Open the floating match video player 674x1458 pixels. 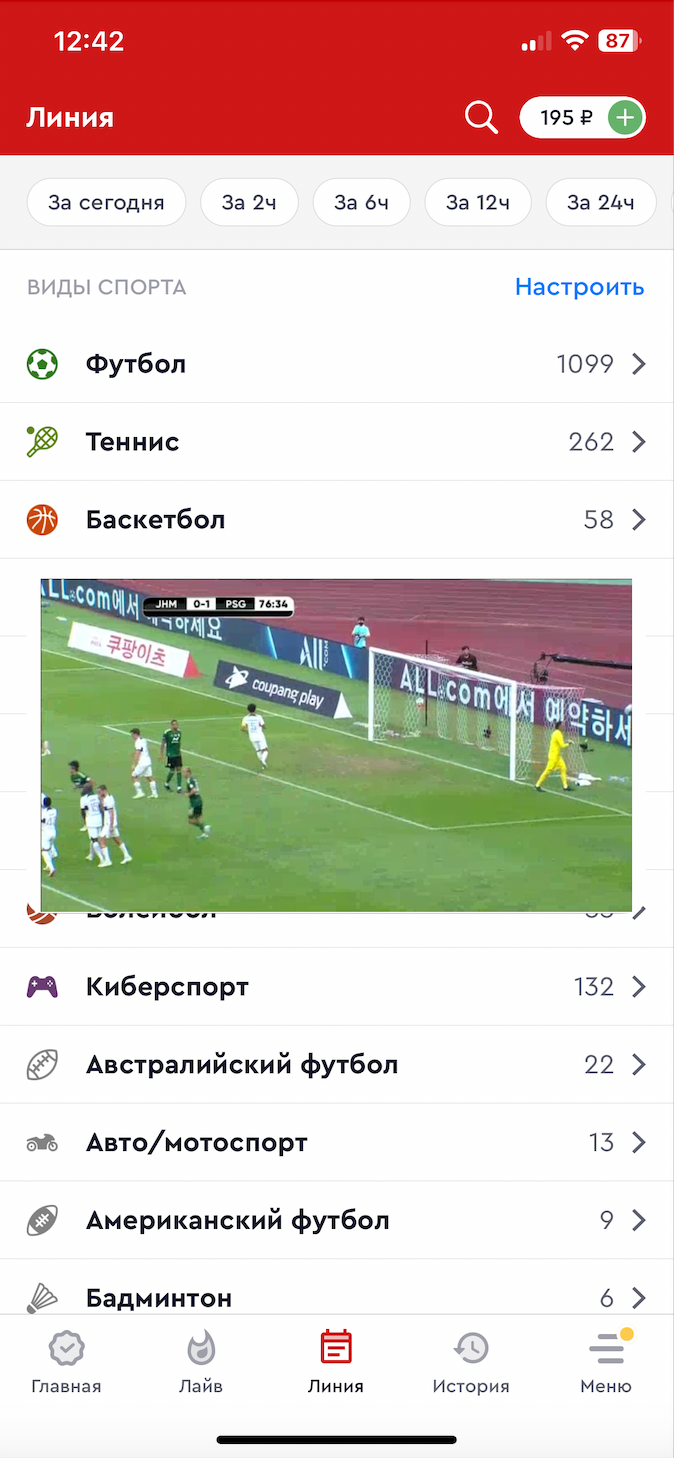[x=336, y=745]
